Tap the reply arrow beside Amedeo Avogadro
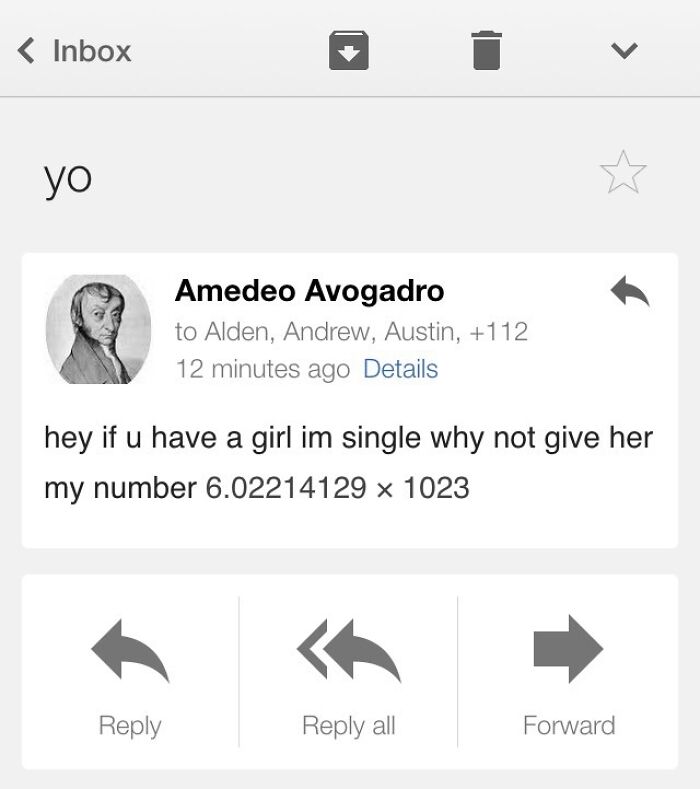The height and width of the screenshot is (789, 700). tap(630, 292)
